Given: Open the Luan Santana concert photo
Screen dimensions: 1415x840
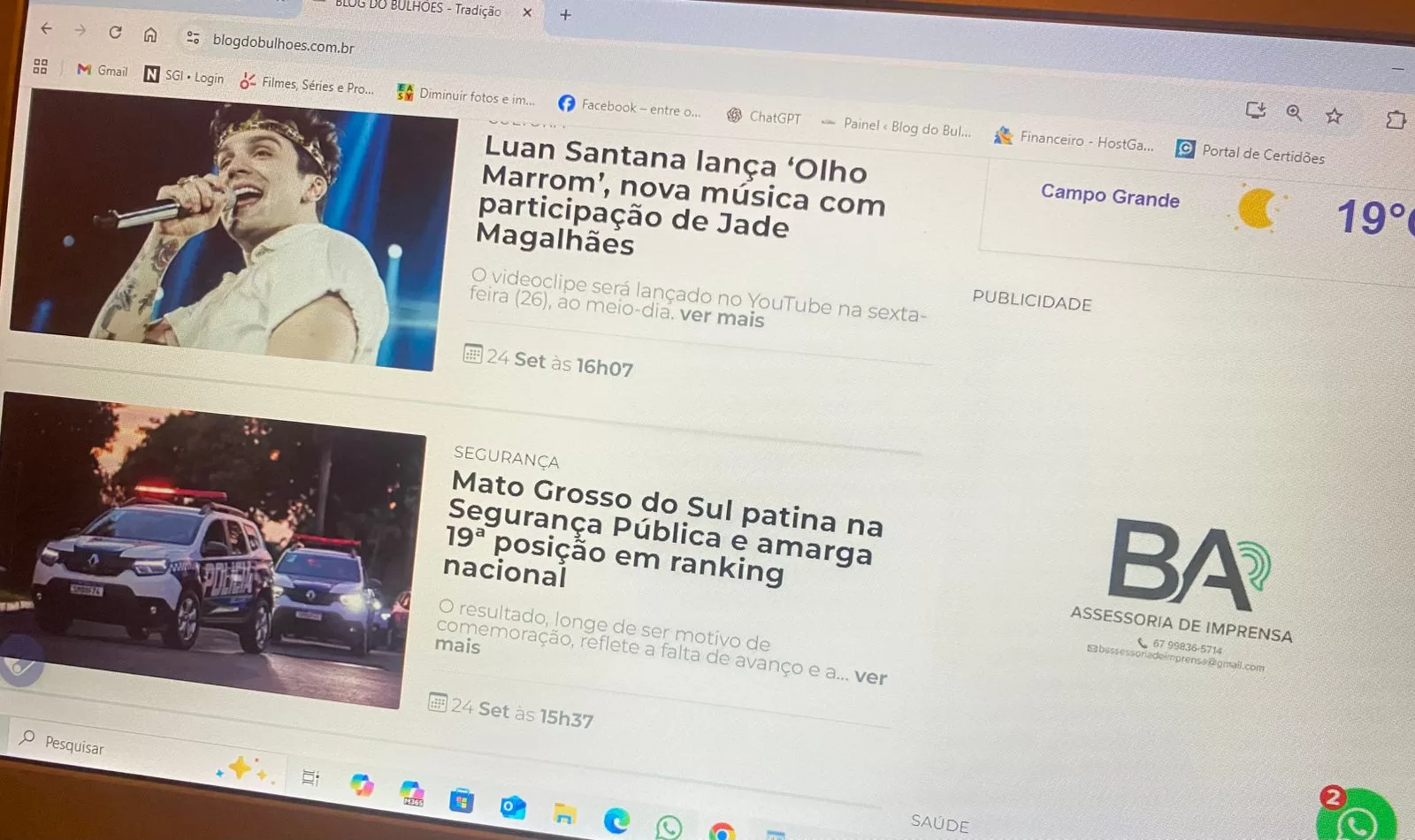Looking at the screenshot, I should [x=234, y=230].
